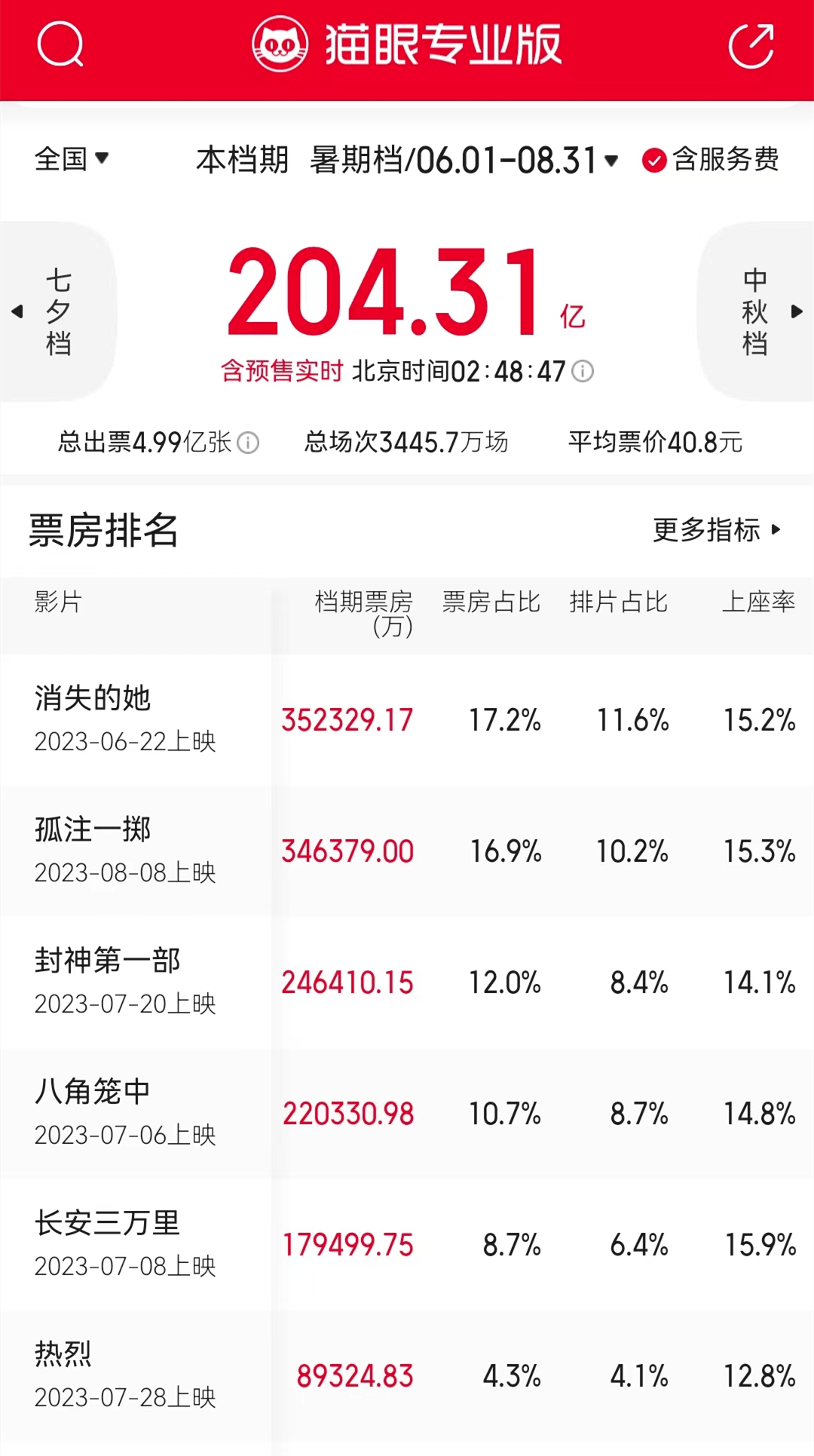Show info about 总出票 total tickets
Viewport: 814px width, 1456px height.
point(248,443)
